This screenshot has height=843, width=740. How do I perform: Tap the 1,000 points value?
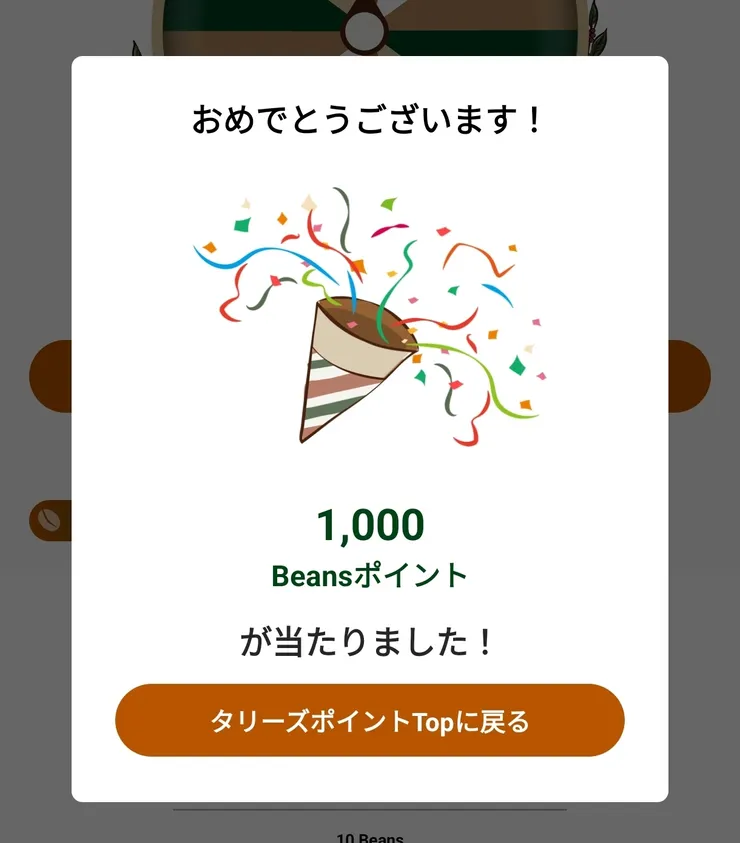370,522
